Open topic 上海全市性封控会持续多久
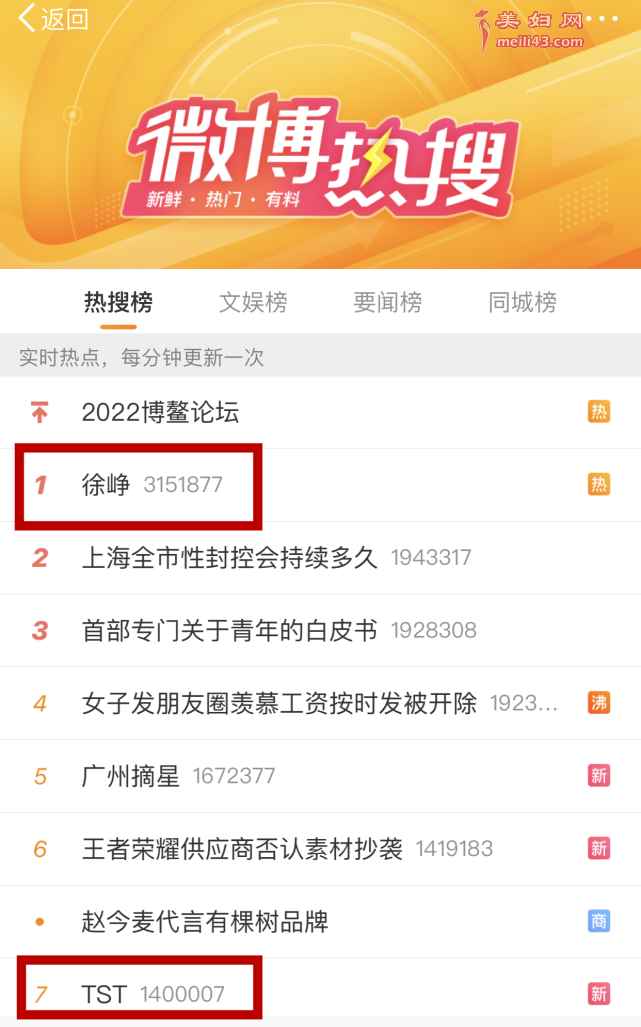The width and height of the screenshot is (641, 1027). point(230,557)
